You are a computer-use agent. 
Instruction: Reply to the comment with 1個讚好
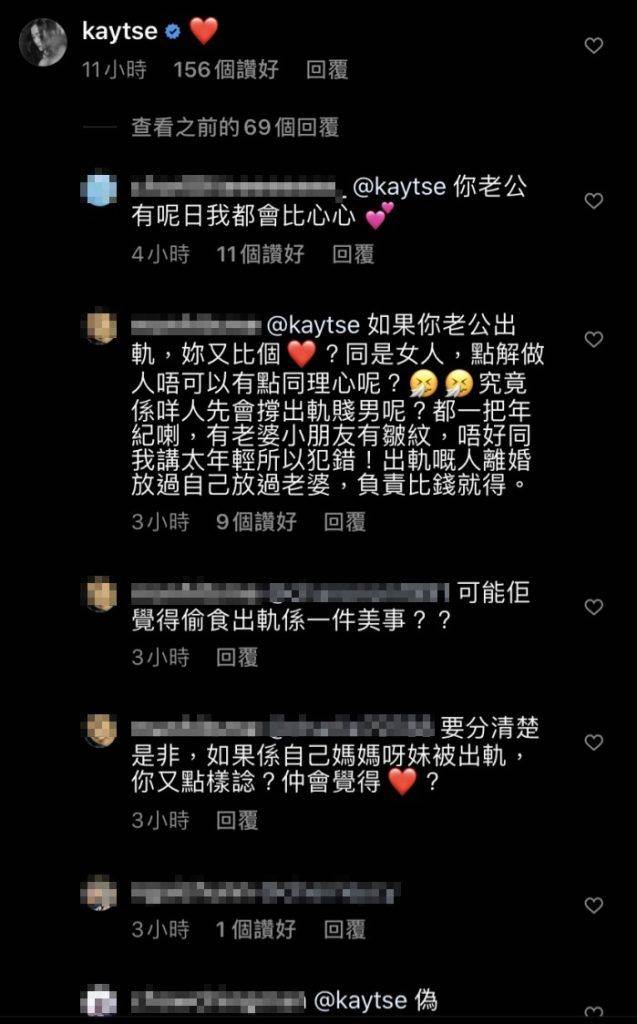(345, 930)
